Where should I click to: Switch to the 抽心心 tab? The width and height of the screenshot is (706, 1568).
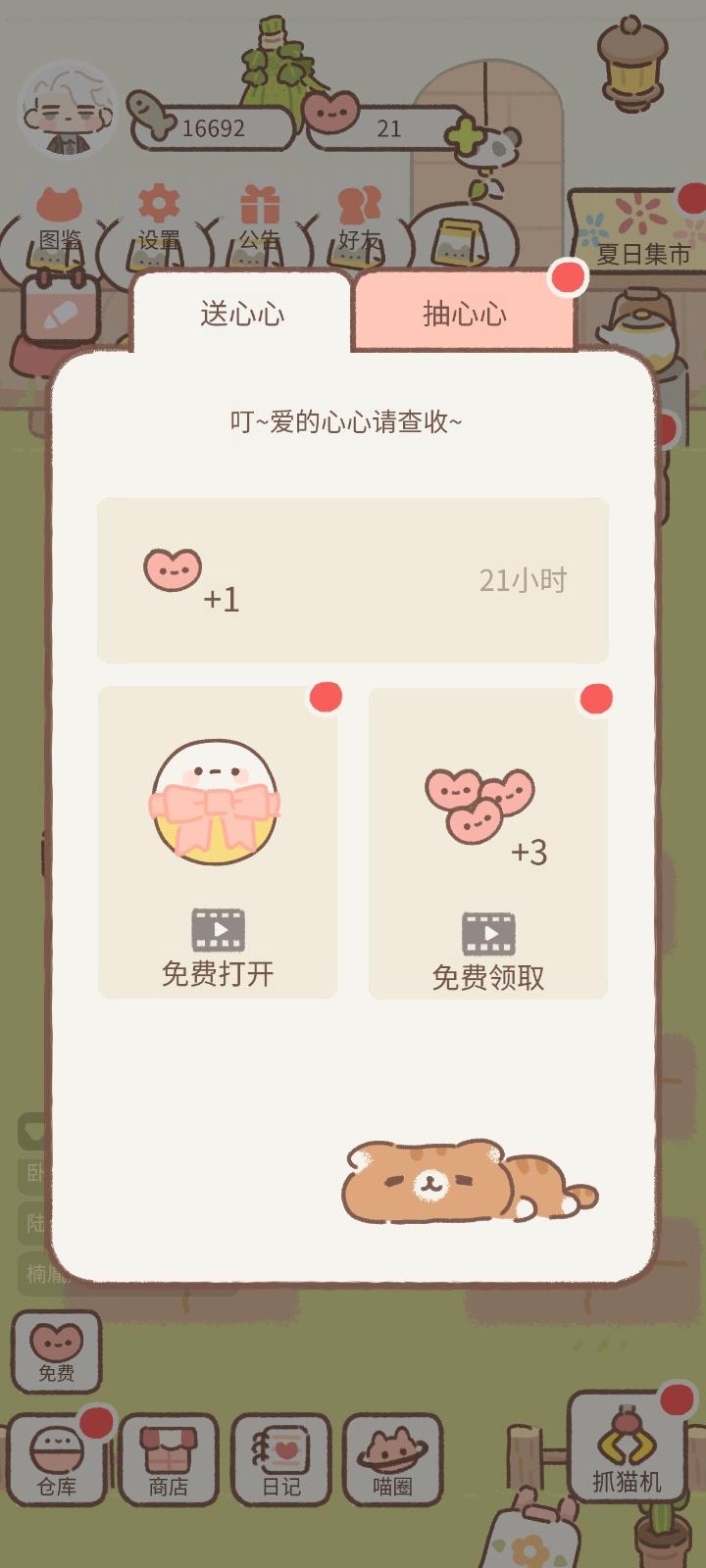tap(464, 312)
